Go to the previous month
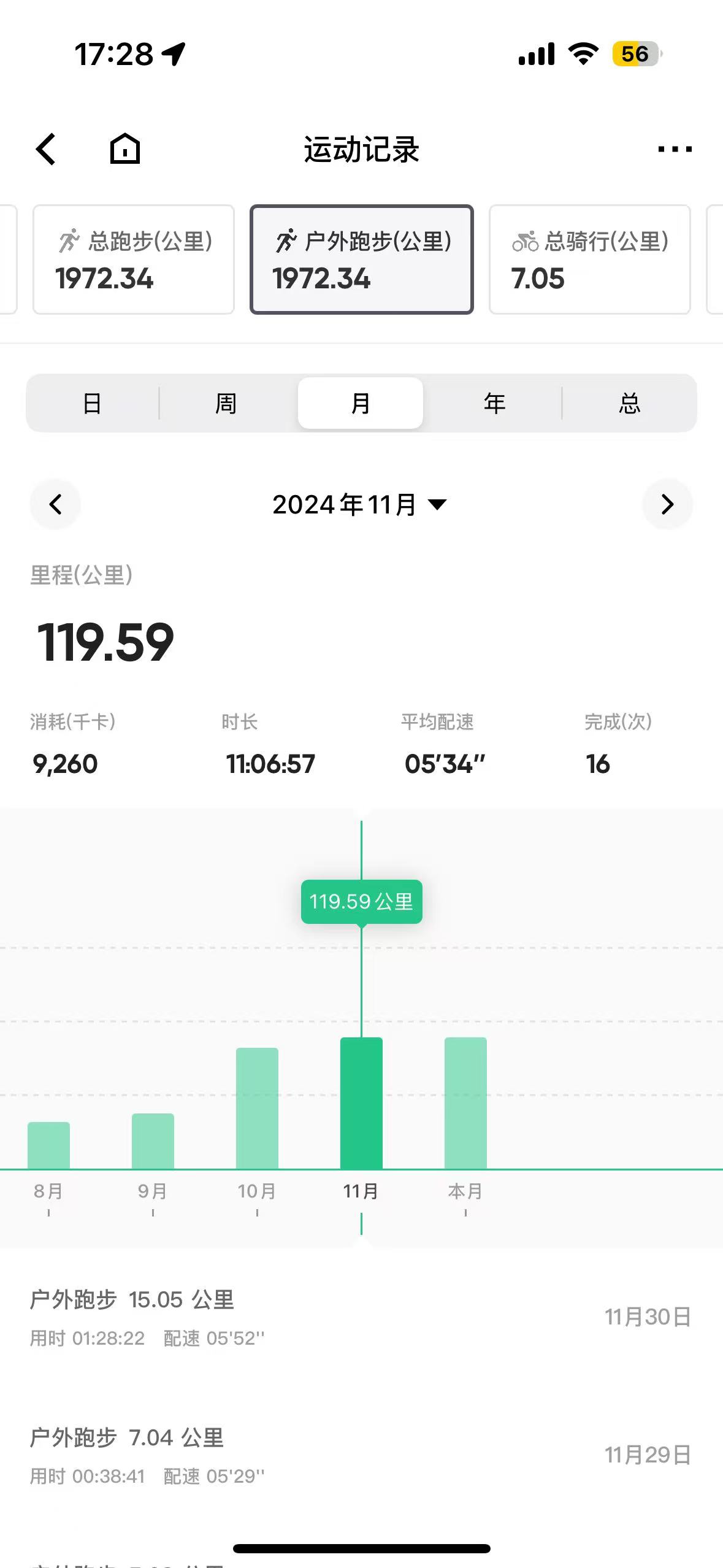The height and width of the screenshot is (1568, 723). pyautogui.click(x=55, y=504)
